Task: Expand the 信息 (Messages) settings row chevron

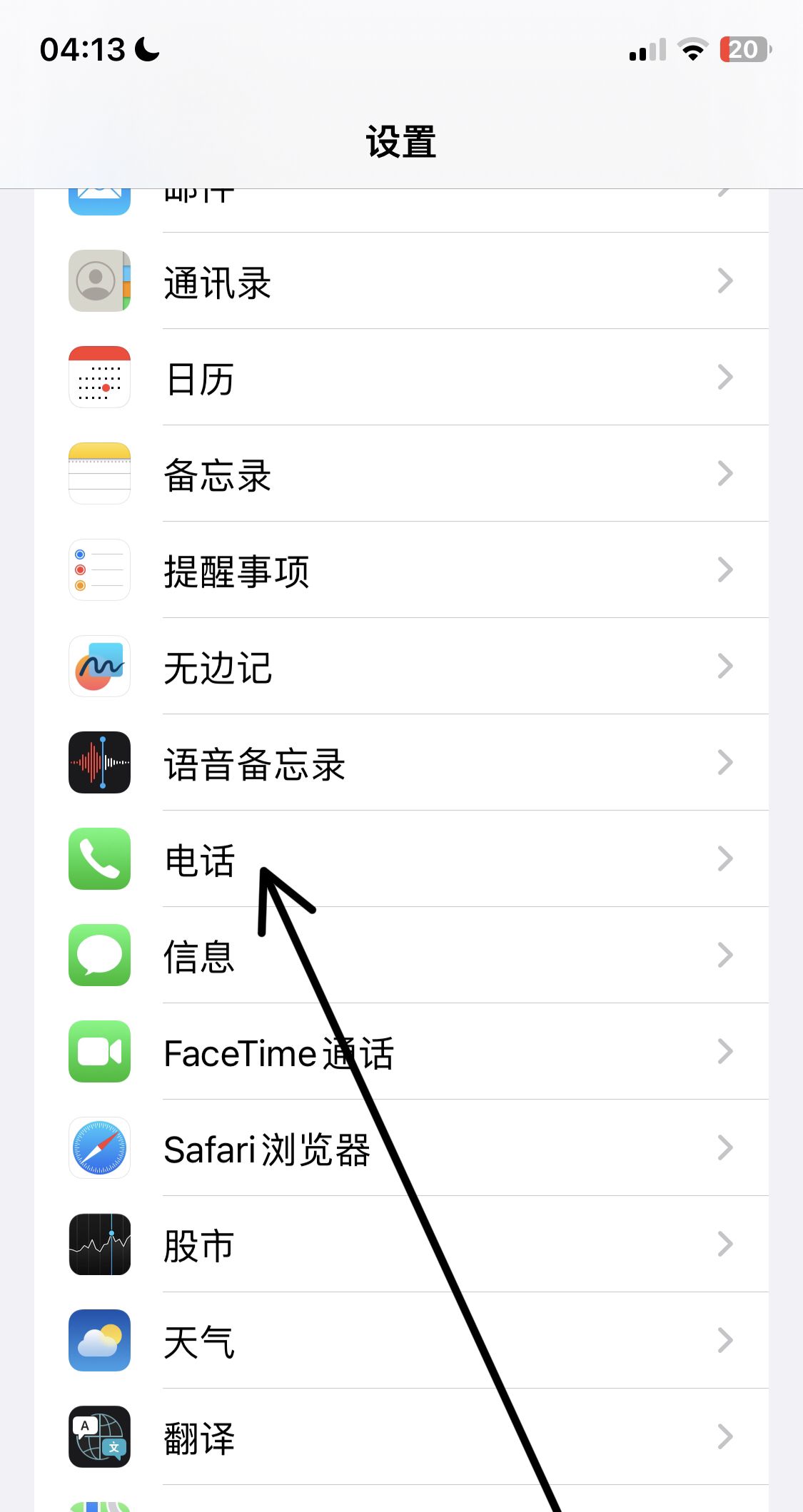Action: (726, 956)
